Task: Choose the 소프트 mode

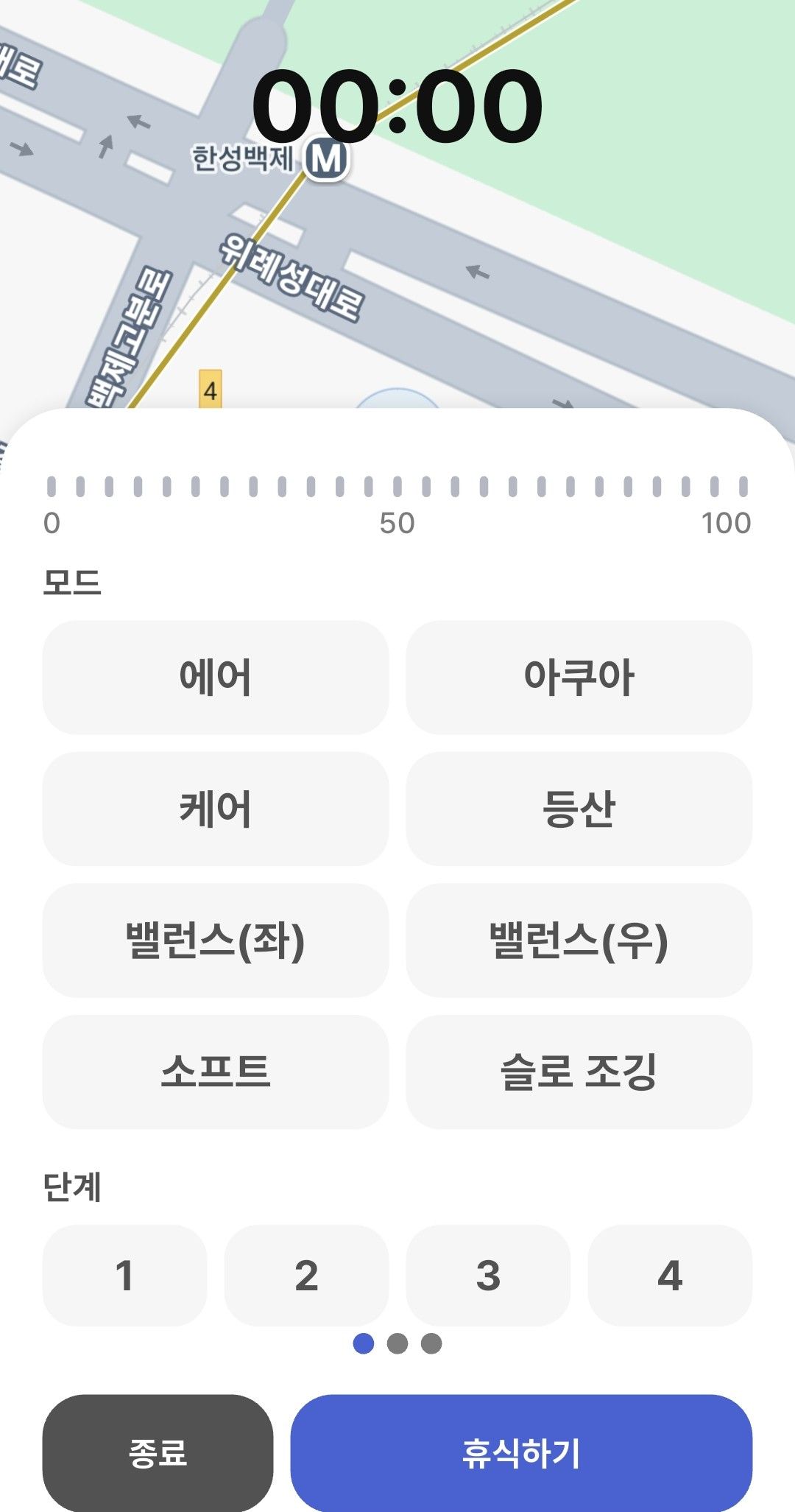Action: click(216, 1074)
